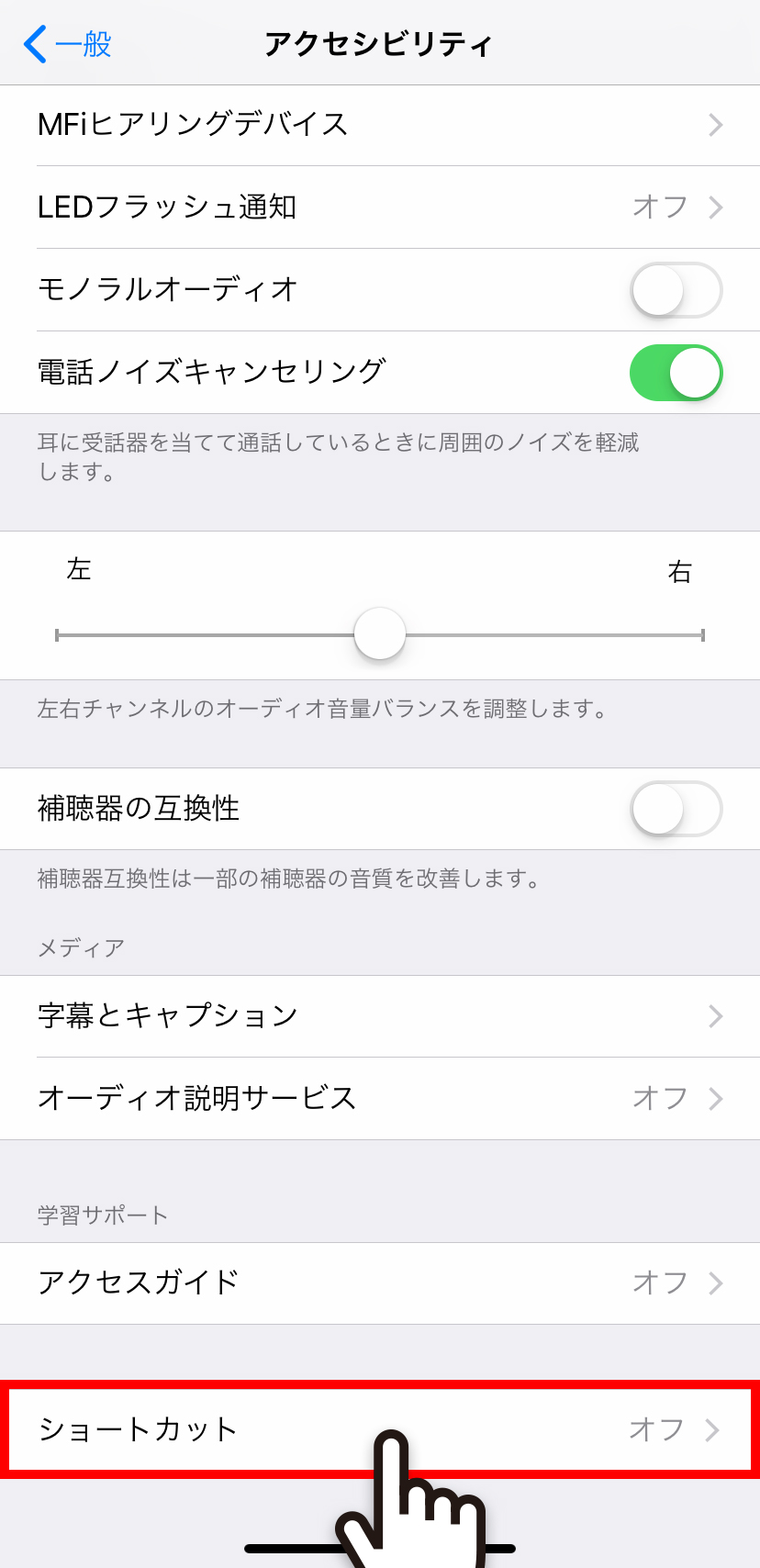
Task: Toggle 補聴器の互換性 on
Action: tap(676, 809)
